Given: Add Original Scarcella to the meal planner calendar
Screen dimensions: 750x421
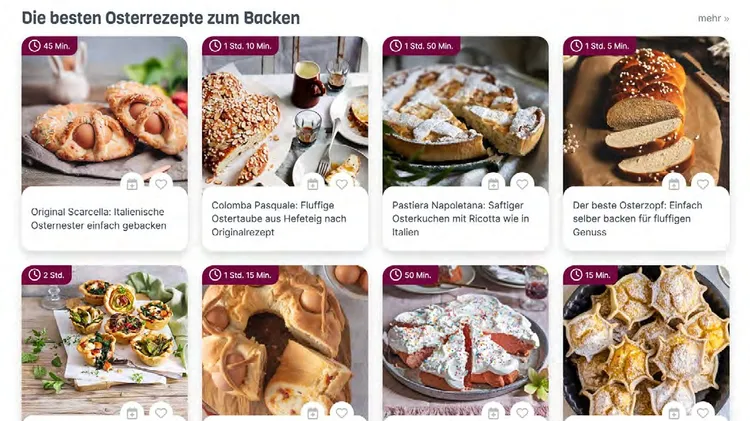Looking at the screenshot, I should [132, 184].
